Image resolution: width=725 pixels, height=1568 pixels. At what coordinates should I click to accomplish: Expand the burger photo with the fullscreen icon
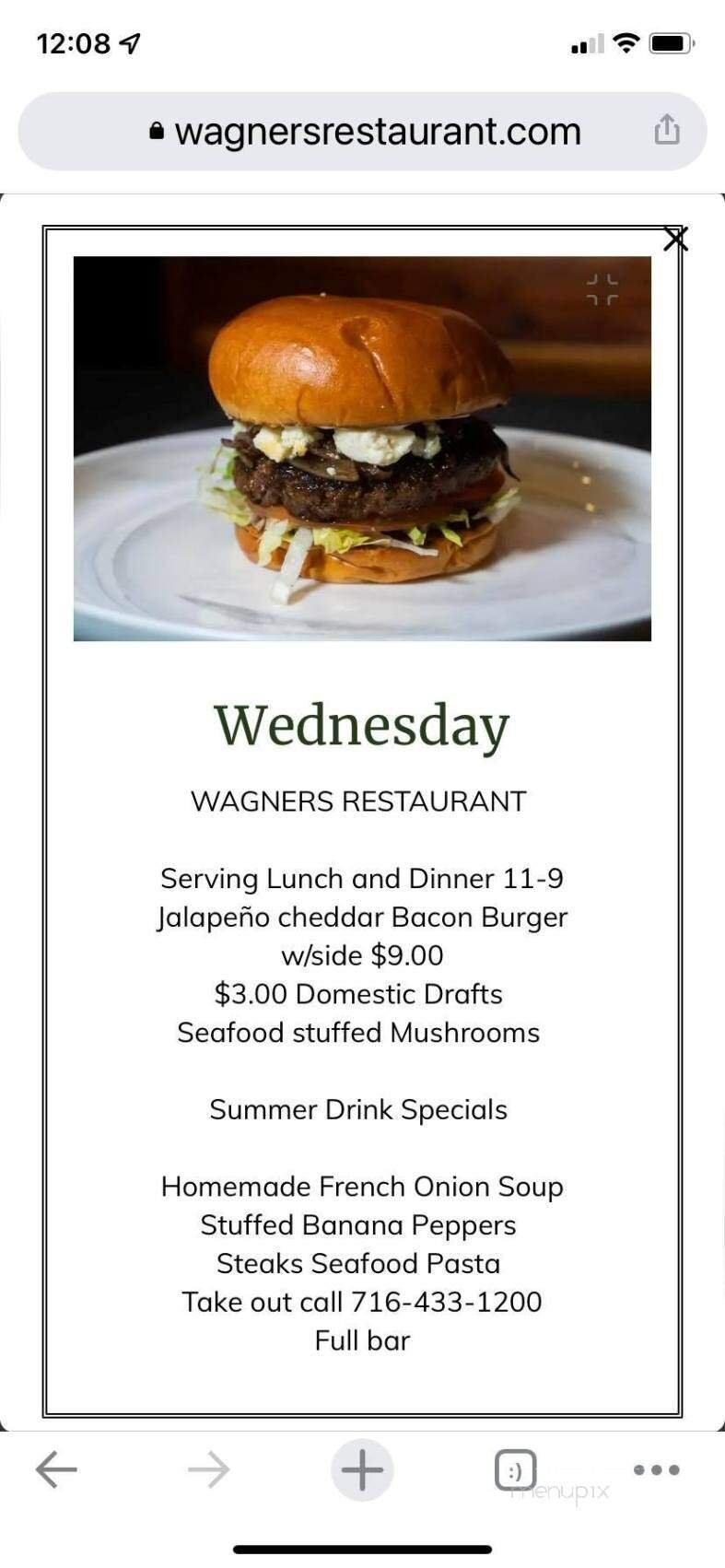pyautogui.click(x=603, y=288)
